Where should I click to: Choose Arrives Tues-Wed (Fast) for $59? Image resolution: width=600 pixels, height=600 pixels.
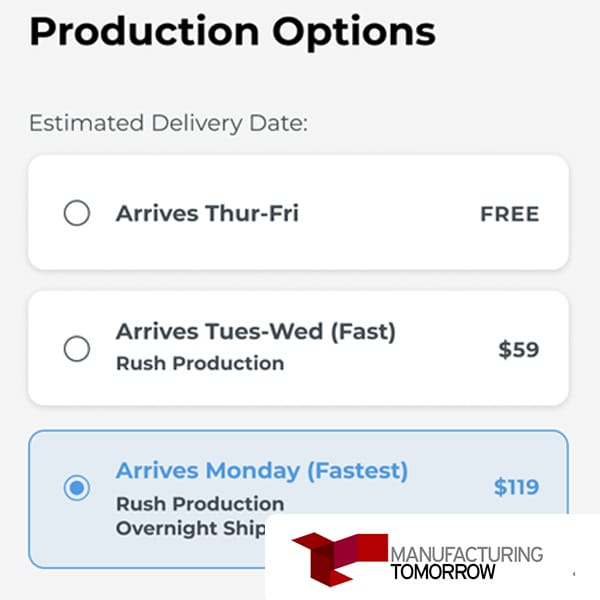[77, 348]
